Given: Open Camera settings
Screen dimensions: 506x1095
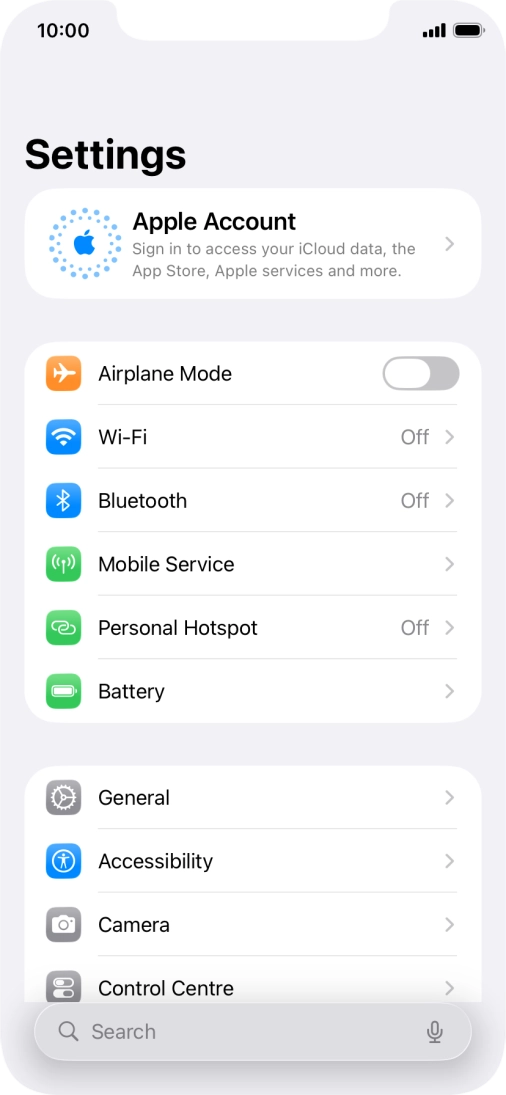Looking at the screenshot, I should click(253, 925).
